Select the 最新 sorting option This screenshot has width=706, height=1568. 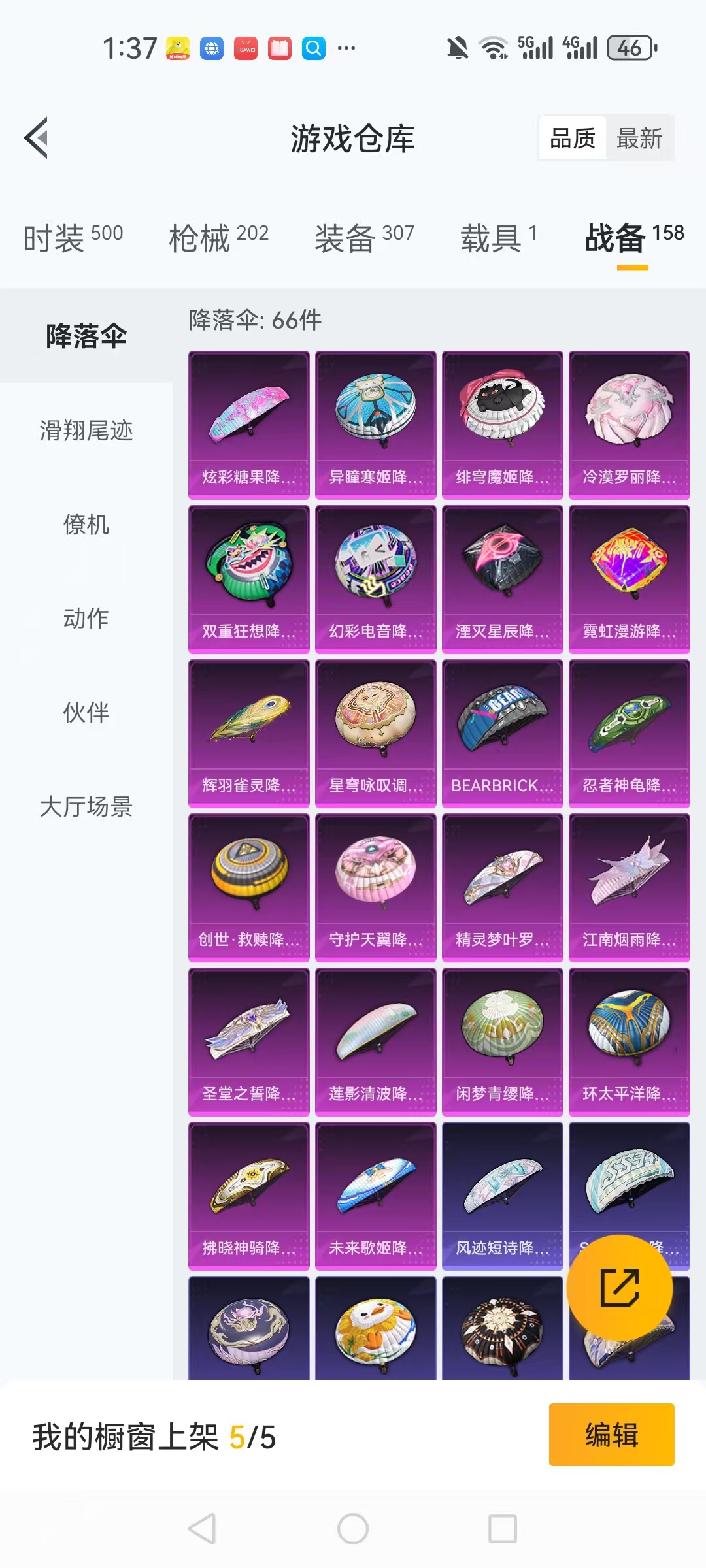tap(639, 139)
